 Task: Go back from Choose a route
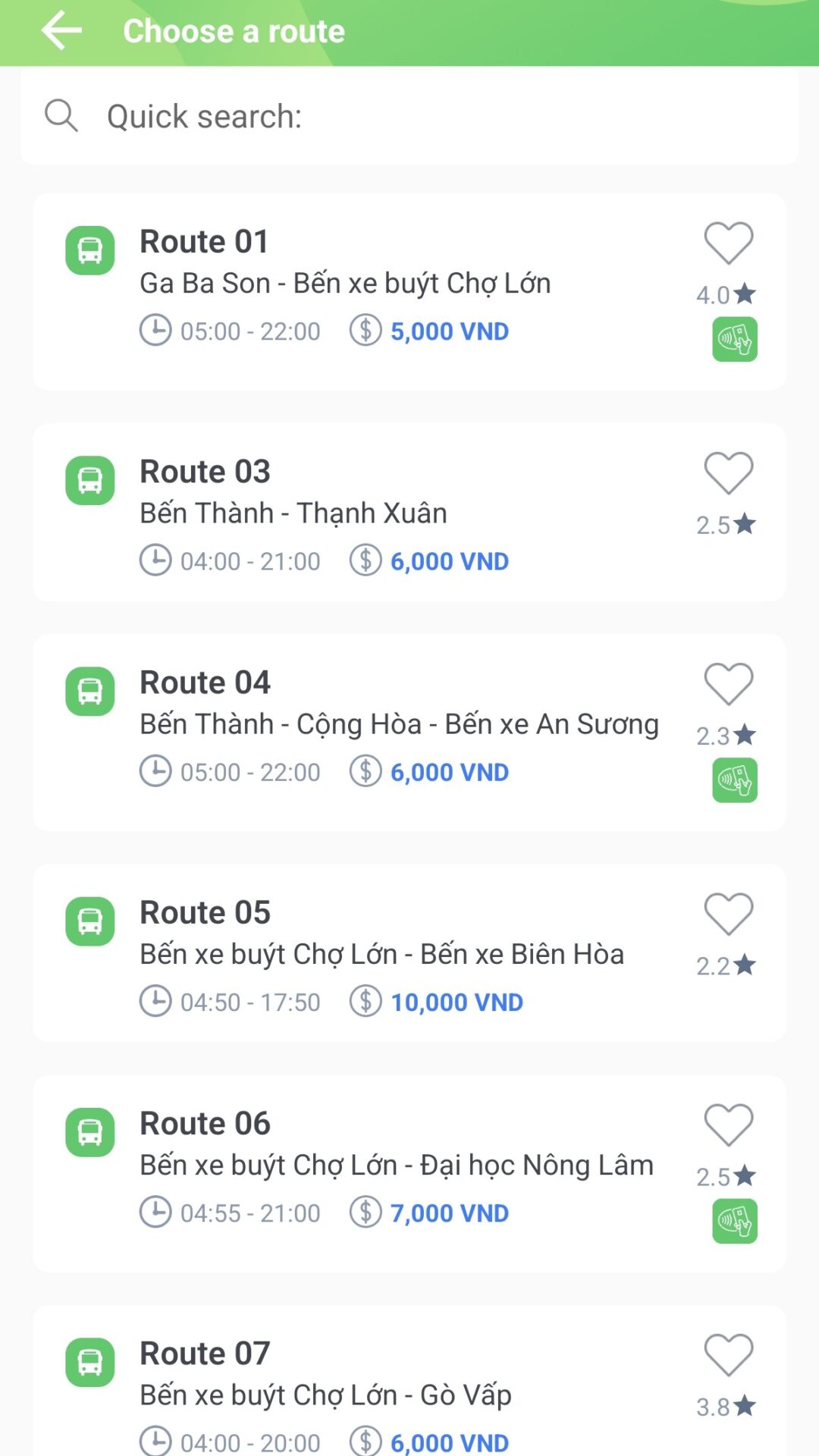pos(61,31)
